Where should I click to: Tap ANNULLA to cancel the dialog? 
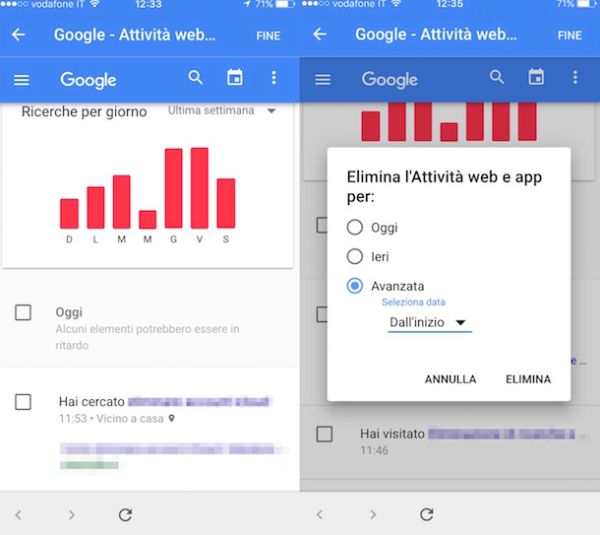click(x=450, y=379)
